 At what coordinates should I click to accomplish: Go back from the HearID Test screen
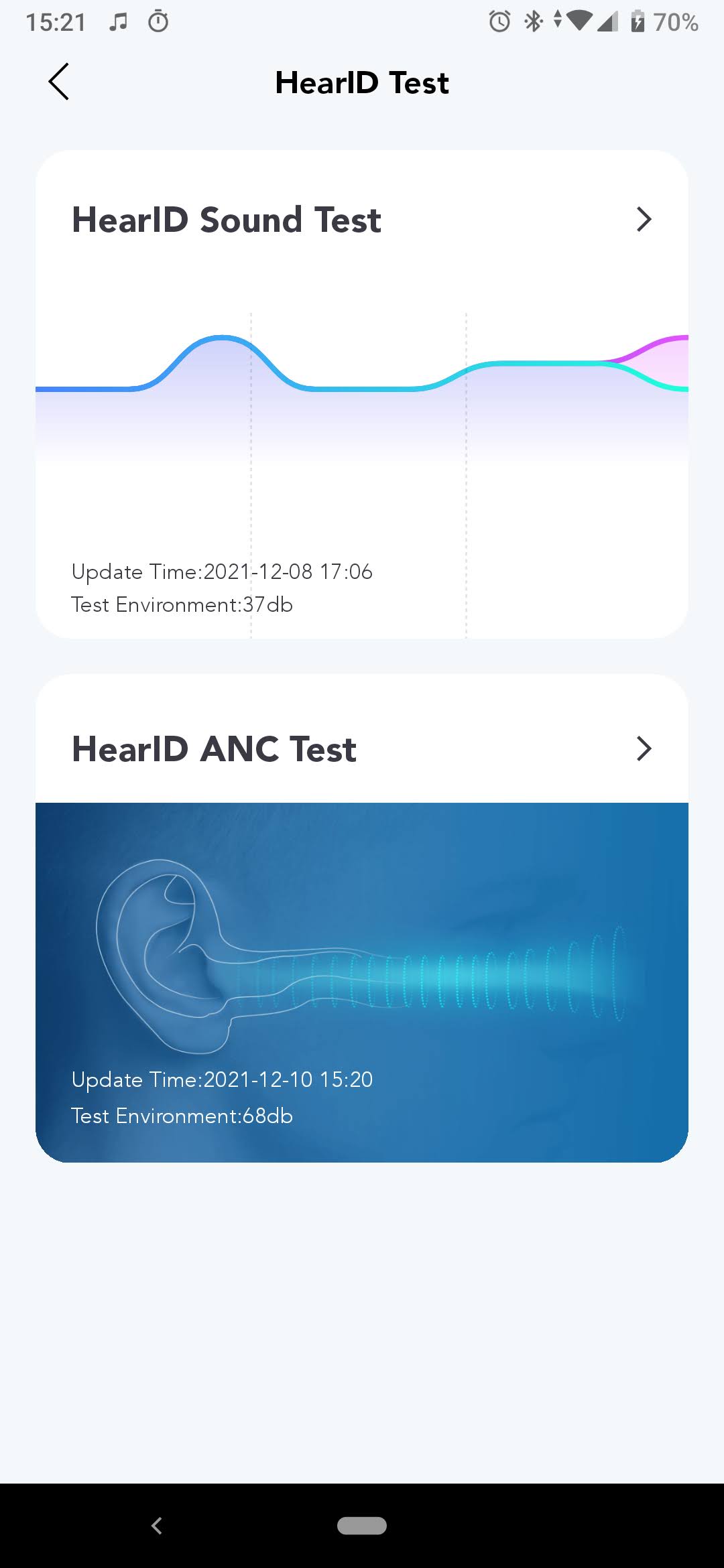tap(59, 82)
